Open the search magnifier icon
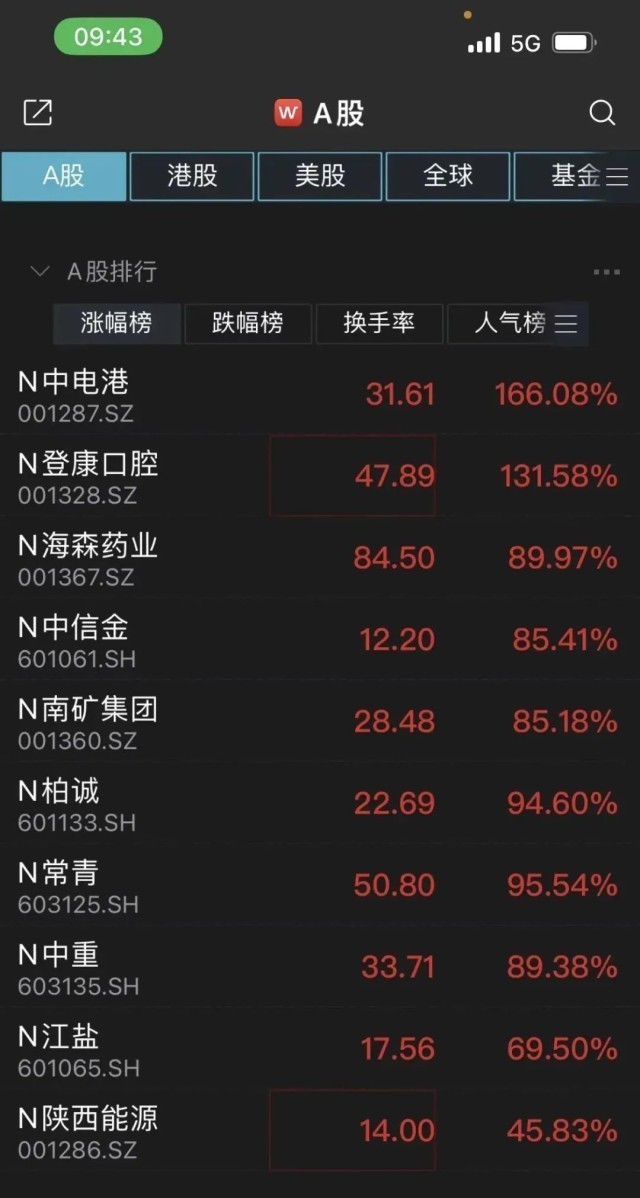Viewport: 640px width, 1198px height. pos(602,112)
